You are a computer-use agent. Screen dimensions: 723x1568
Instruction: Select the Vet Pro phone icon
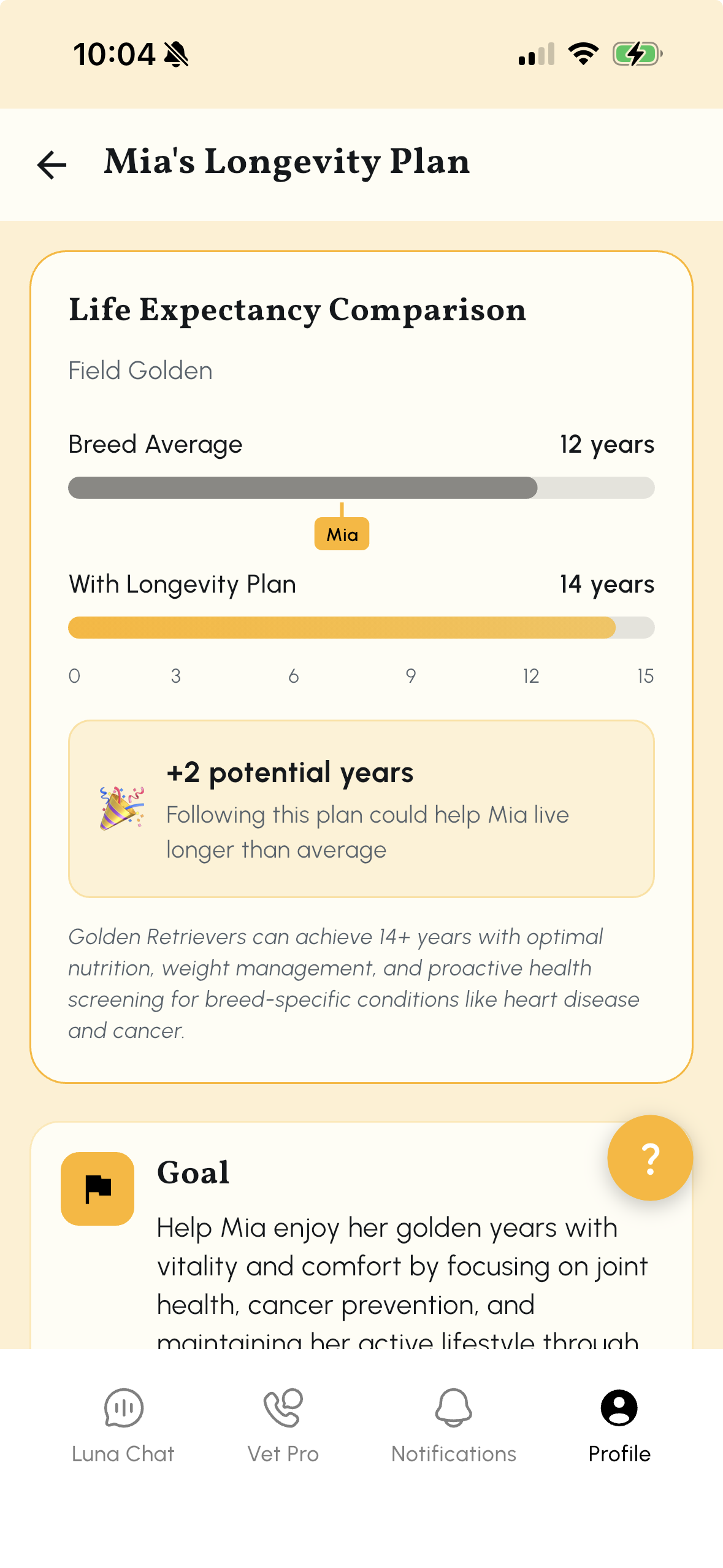coord(282,1408)
